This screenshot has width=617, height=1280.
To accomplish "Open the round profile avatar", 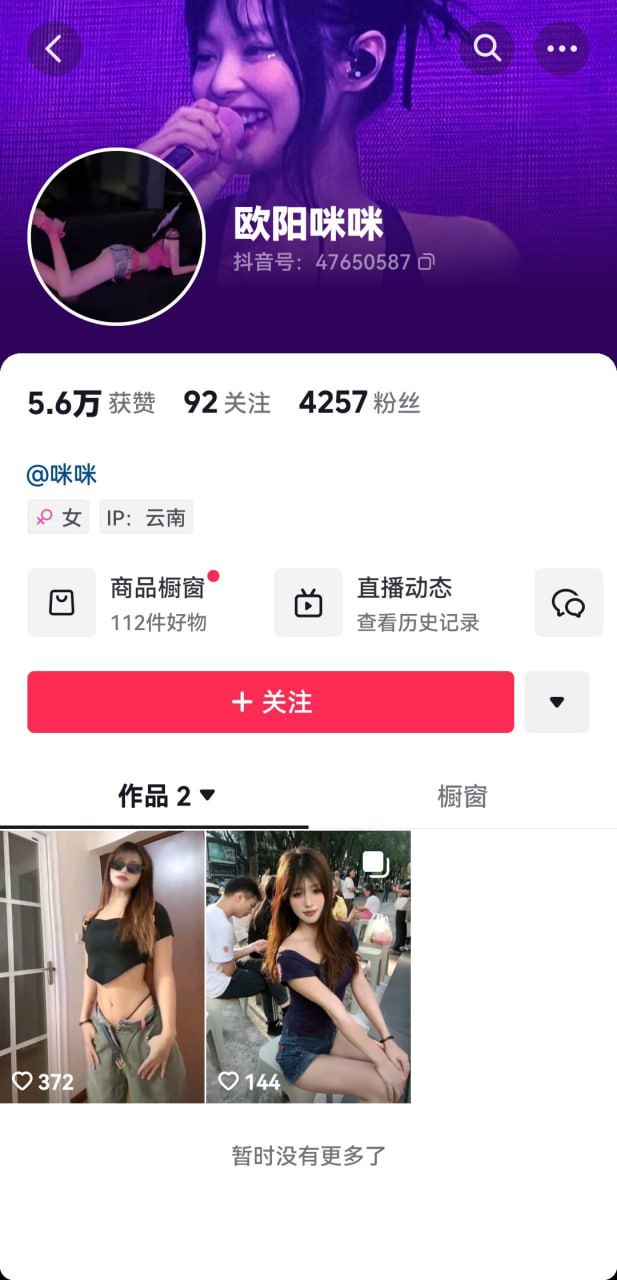I will tap(116, 237).
